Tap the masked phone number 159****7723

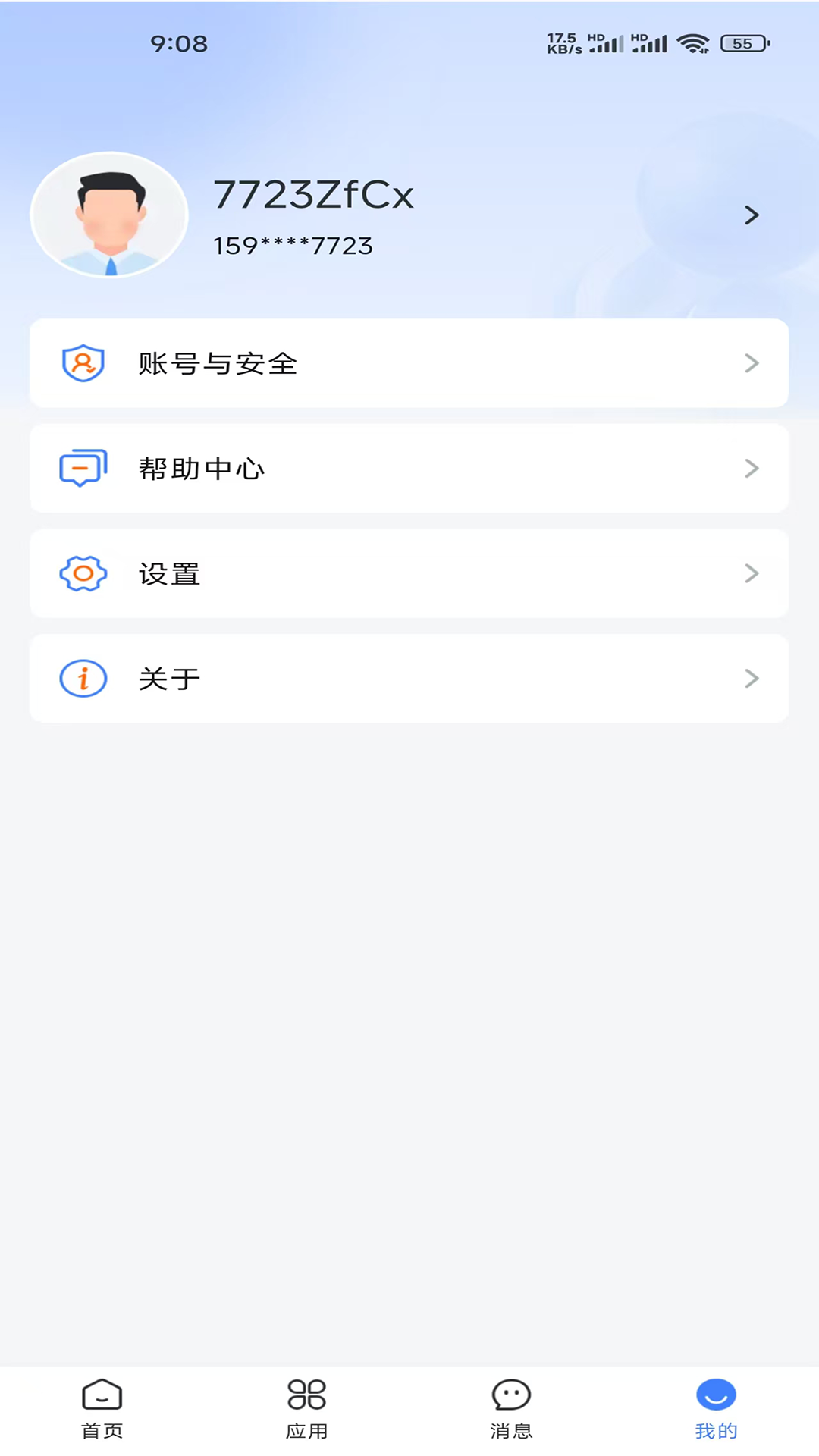(x=292, y=245)
